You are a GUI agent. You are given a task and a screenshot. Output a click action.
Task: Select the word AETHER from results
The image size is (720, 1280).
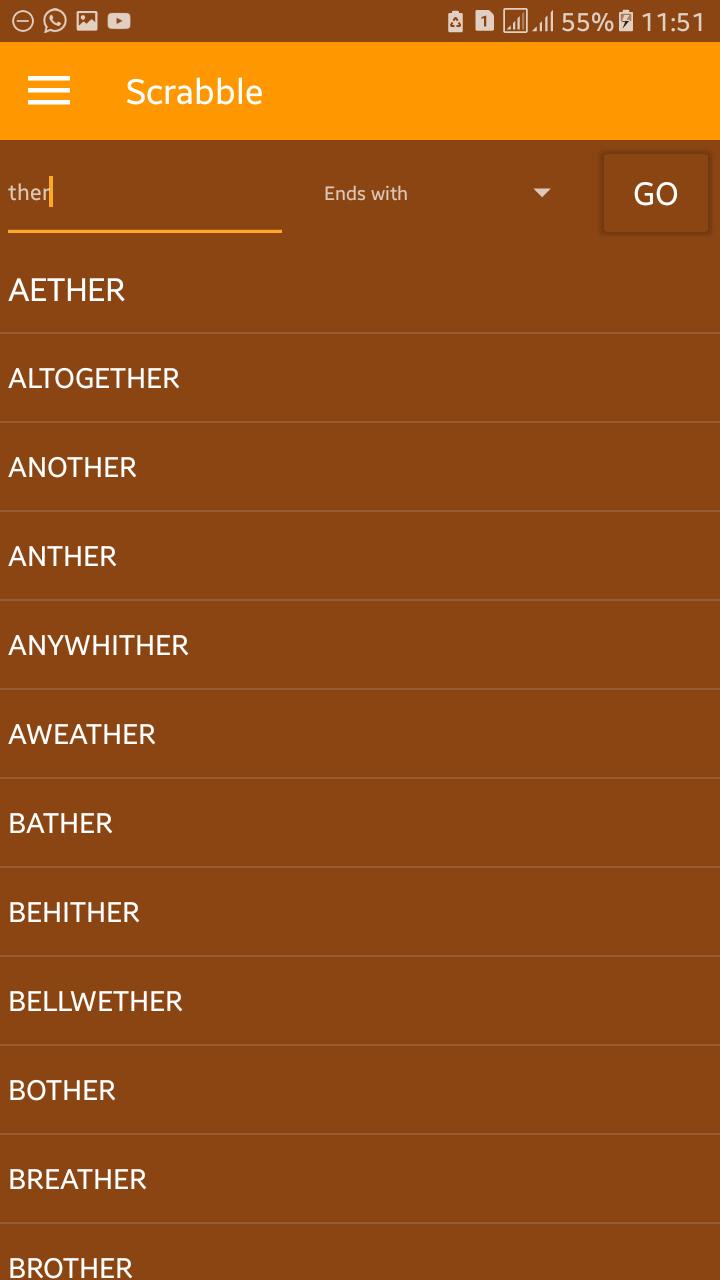(x=66, y=289)
